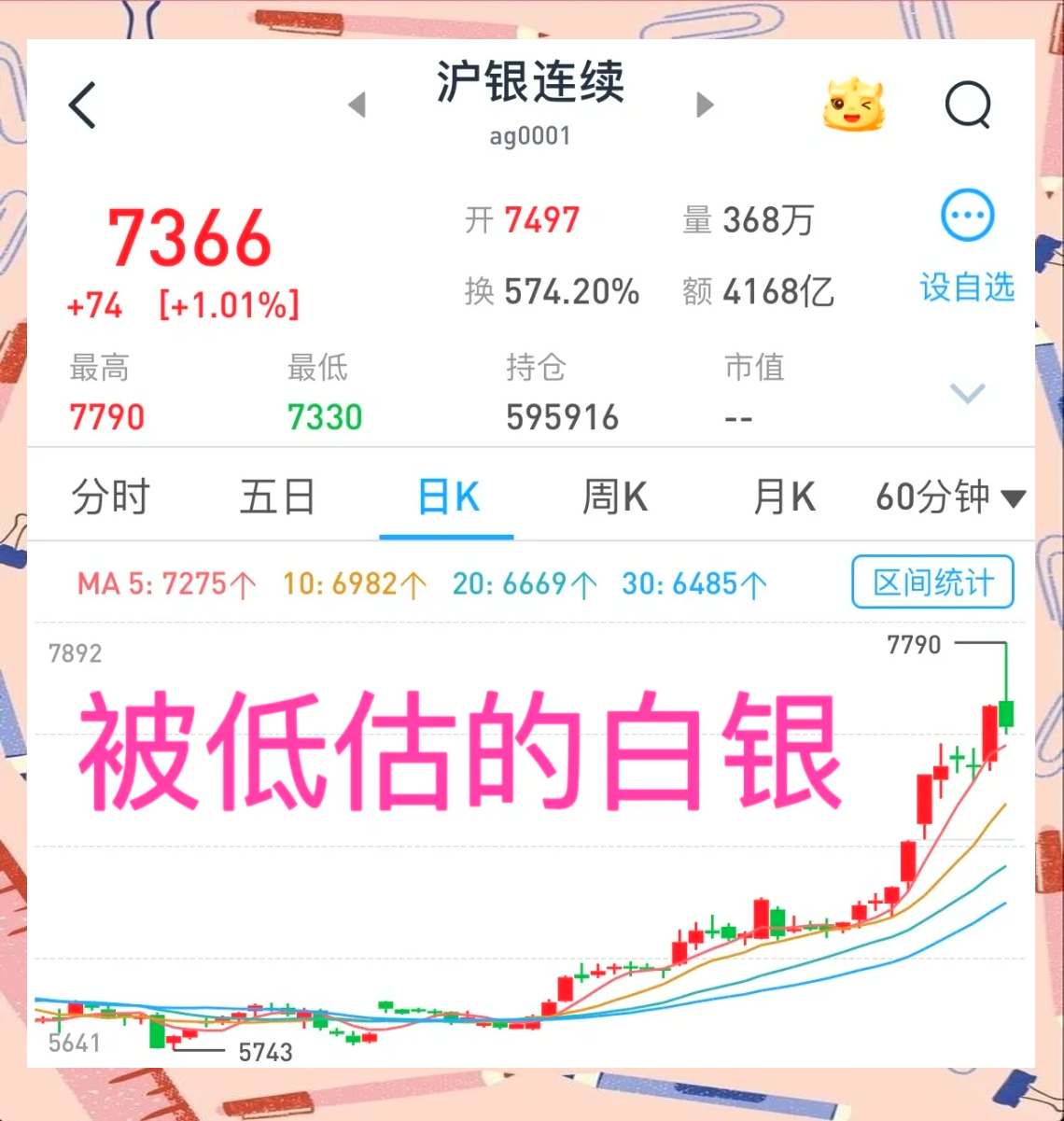Open the search function
The height and width of the screenshot is (1121, 1064).
(968, 105)
